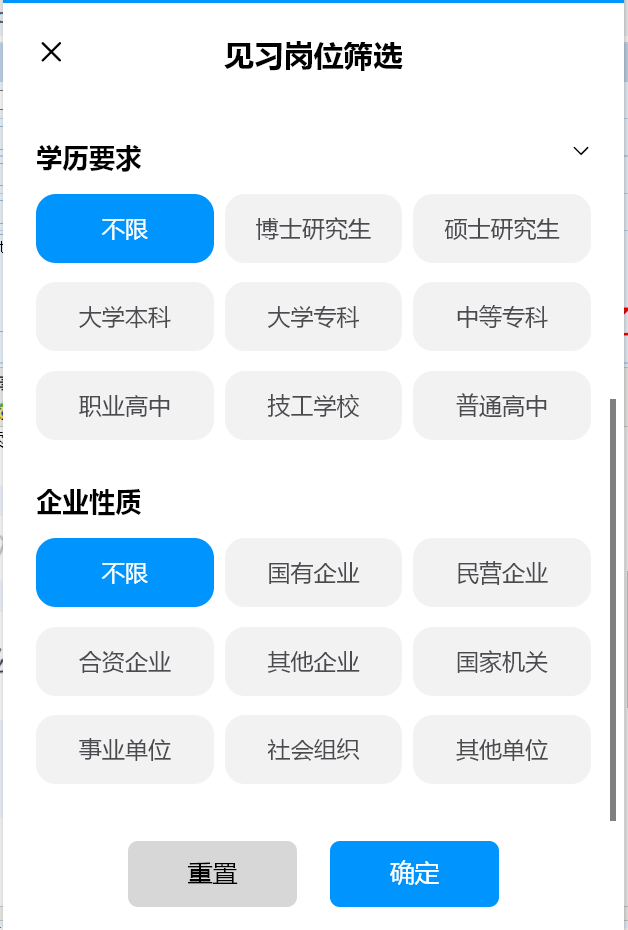The image size is (628, 930).
Task: Tap 重置 to reset filters
Action: [212, 874]
